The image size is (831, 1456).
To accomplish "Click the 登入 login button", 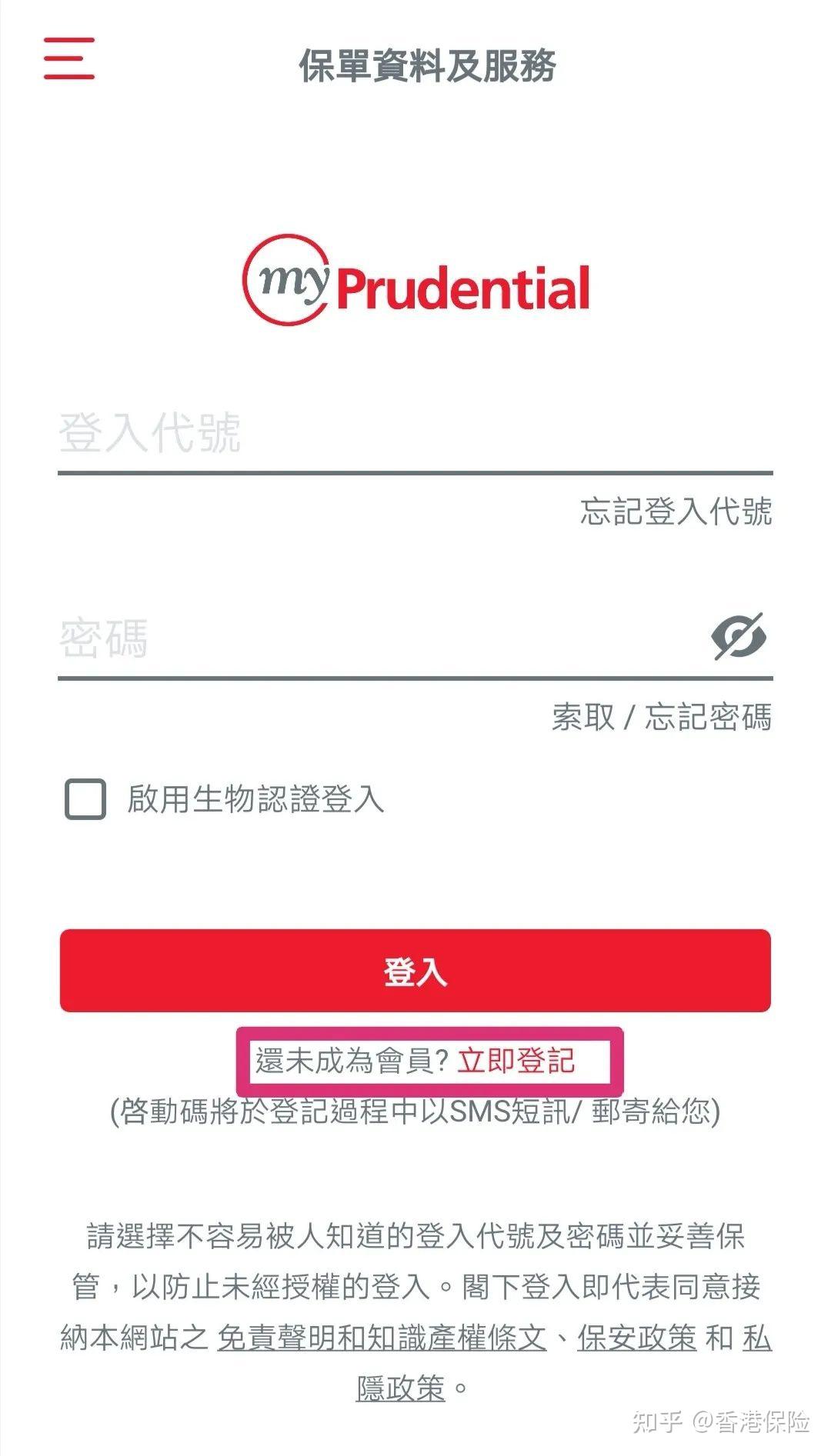I will coord(415,971).
